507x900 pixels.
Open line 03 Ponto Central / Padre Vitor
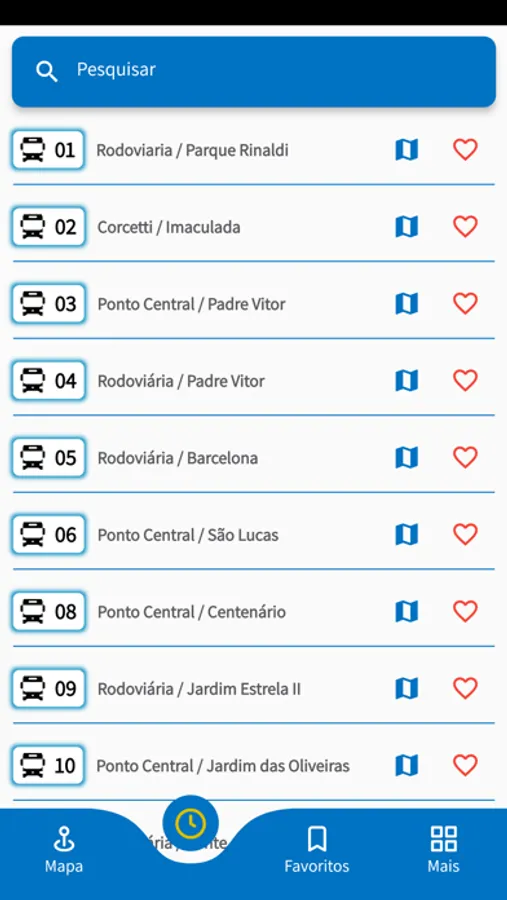(x=253, y=304)
